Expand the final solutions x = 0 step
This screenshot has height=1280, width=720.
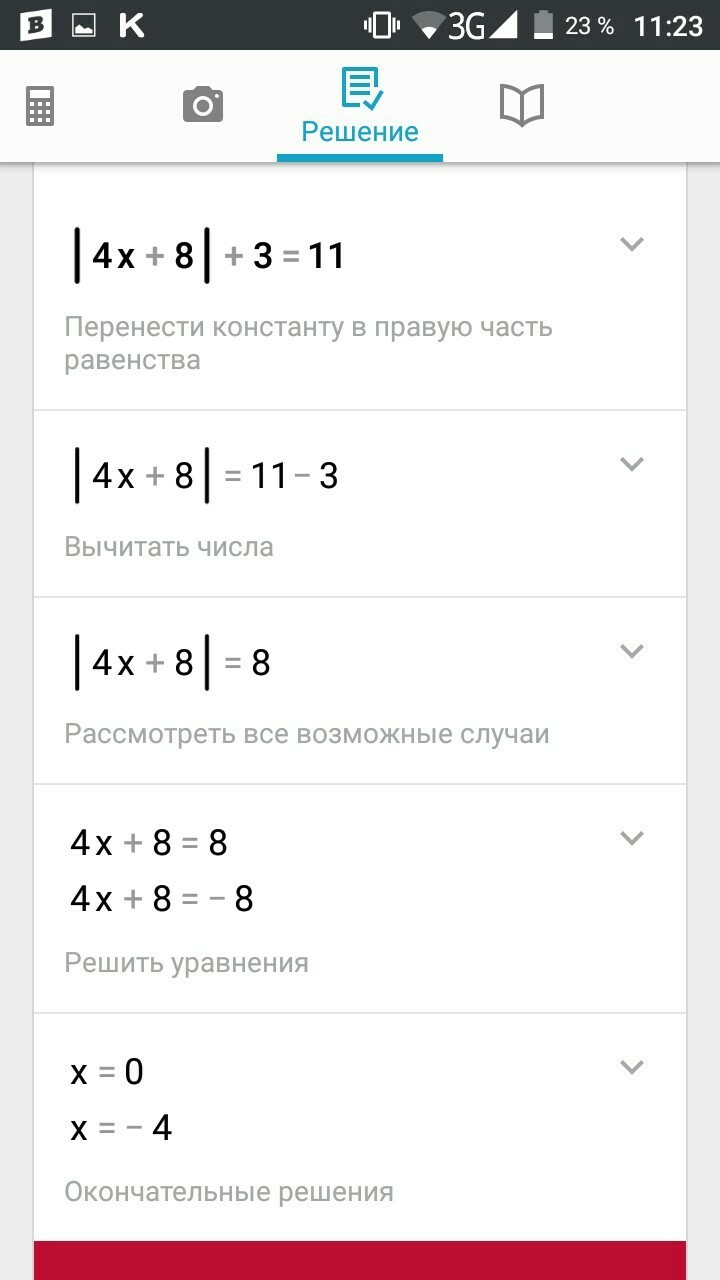631,1067
